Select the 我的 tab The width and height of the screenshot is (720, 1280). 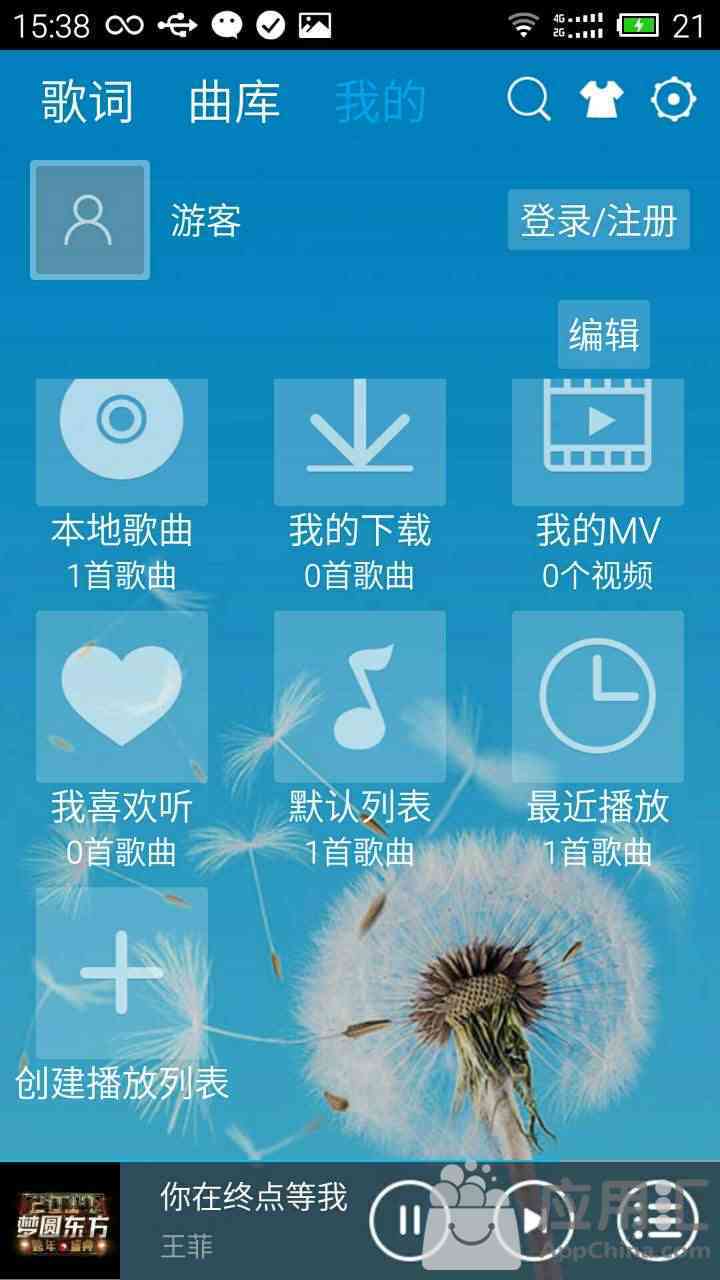380,102
